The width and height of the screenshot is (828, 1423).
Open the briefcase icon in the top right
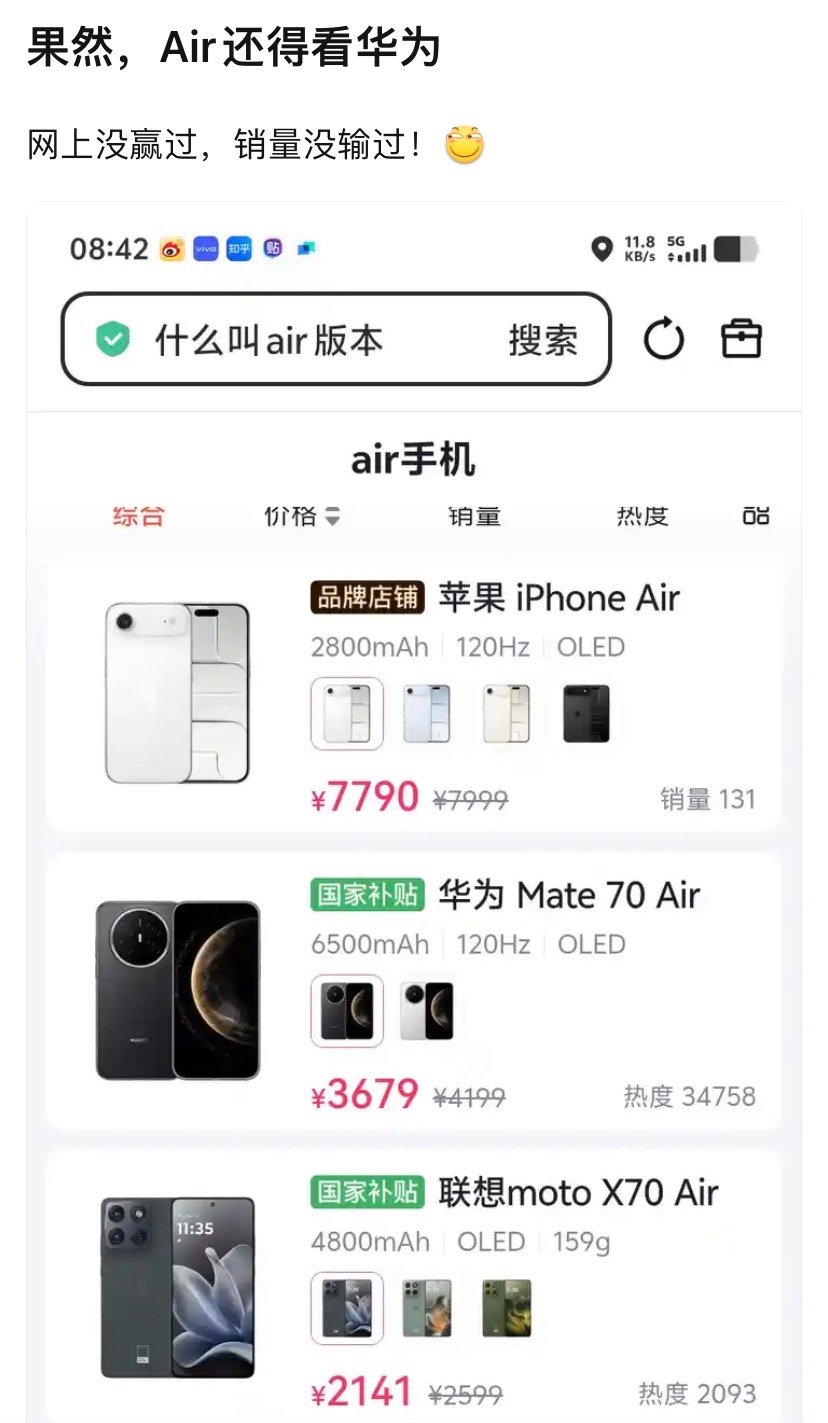tap(741, 341)
